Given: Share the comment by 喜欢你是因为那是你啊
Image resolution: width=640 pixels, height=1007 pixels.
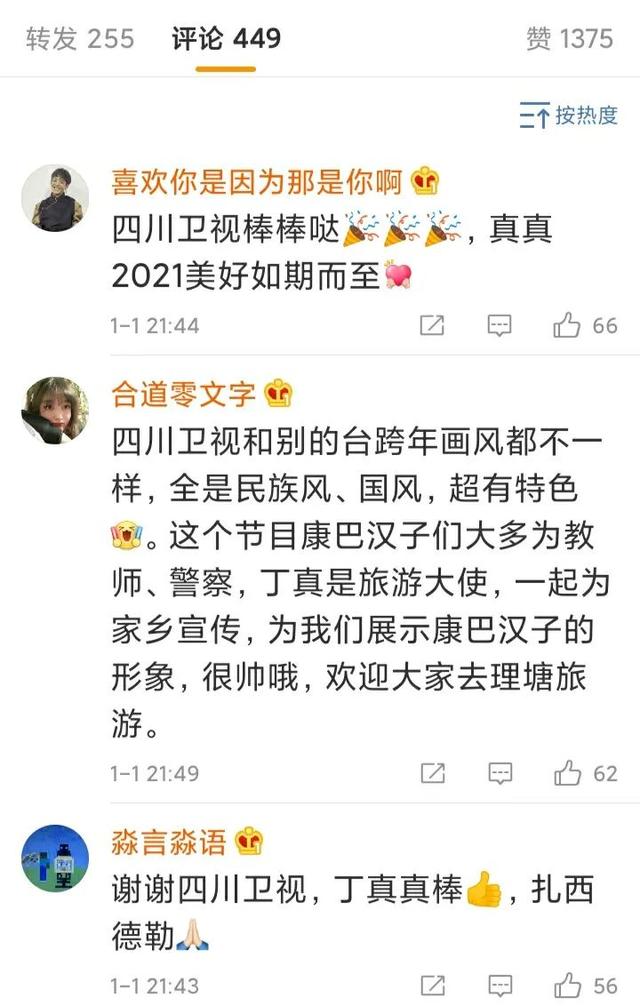Looking at the screenshot, I should pyautogui.click(x=432, y=325).
